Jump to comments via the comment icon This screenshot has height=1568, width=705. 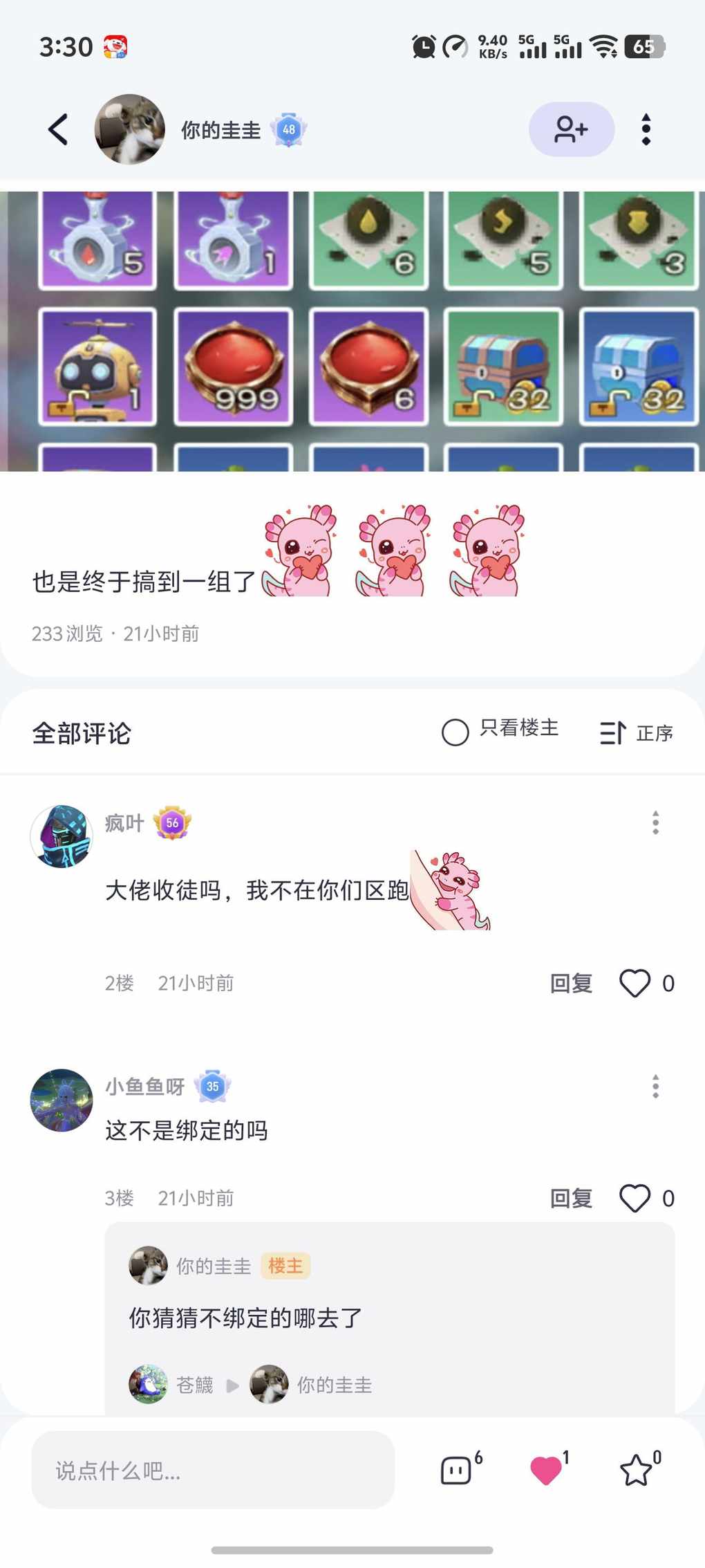pos(456,1470)
